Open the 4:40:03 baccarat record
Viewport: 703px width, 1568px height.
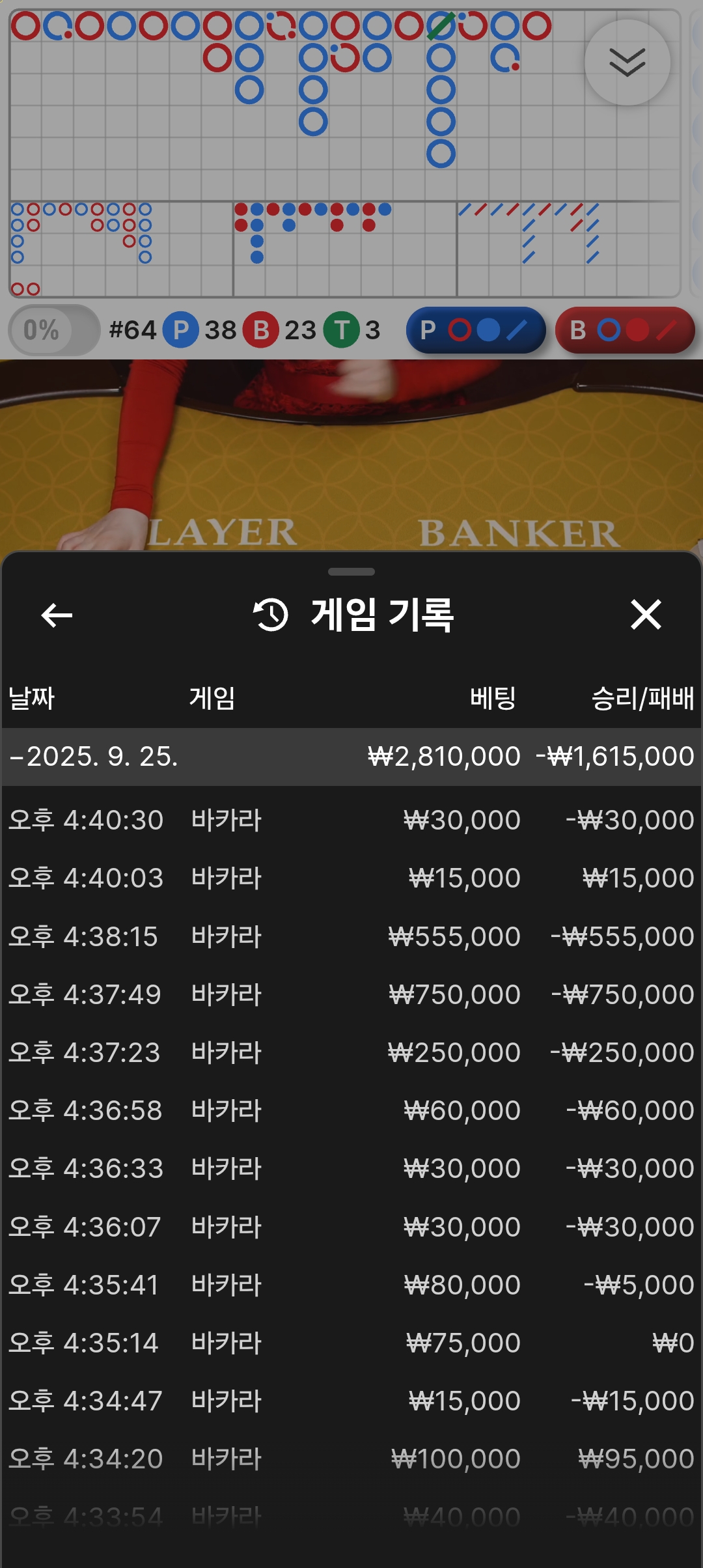point(351,878)
